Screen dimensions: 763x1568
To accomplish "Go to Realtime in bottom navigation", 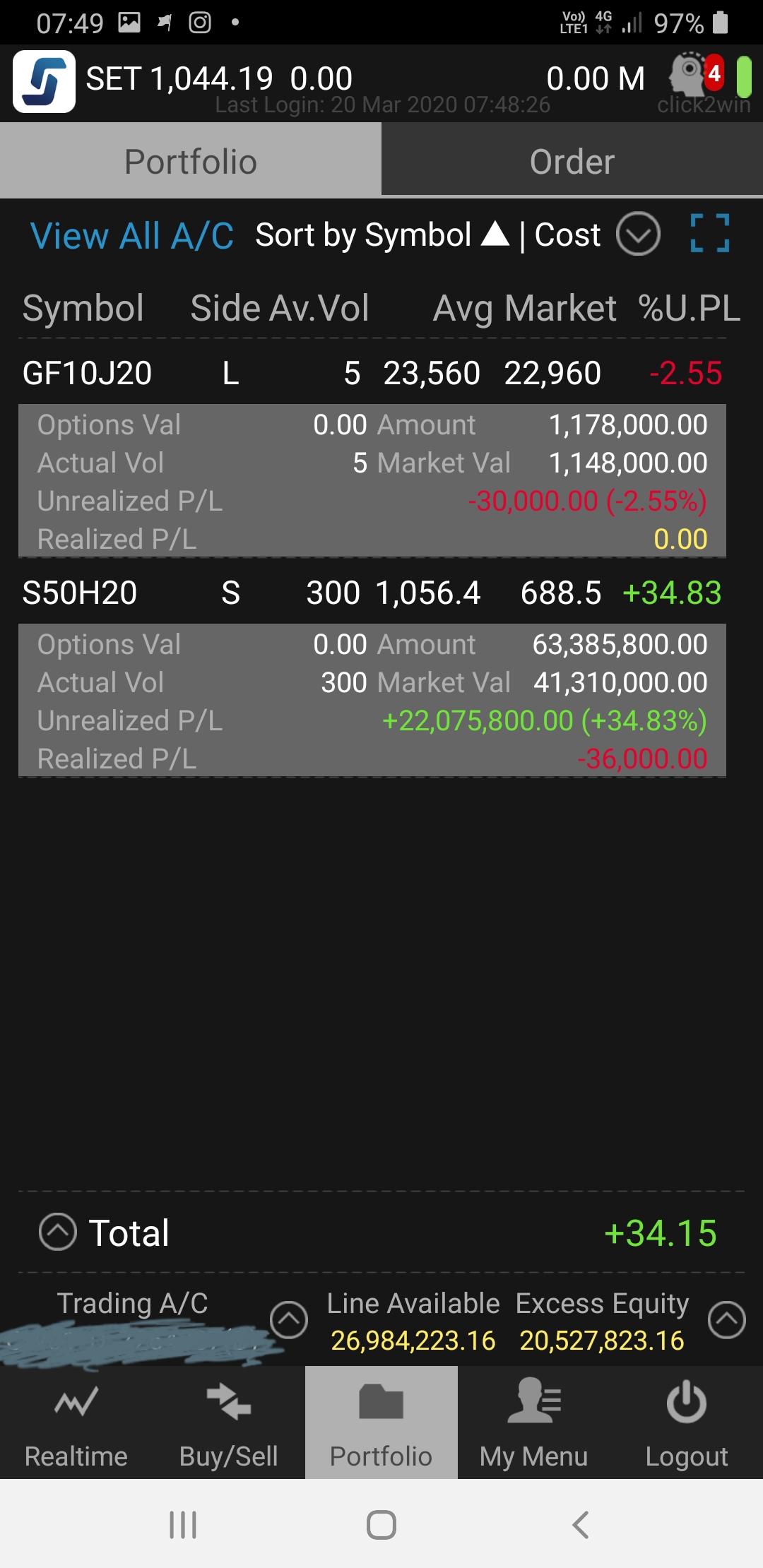I will 76,1423.
